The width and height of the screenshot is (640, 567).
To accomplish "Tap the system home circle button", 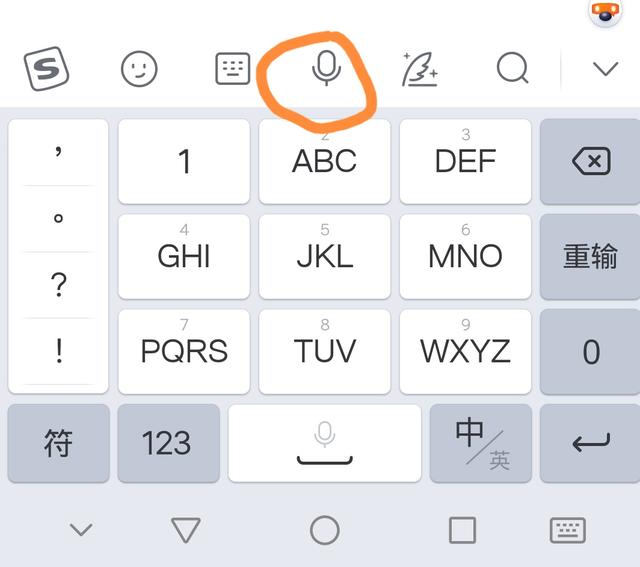I will click(324, 530).
